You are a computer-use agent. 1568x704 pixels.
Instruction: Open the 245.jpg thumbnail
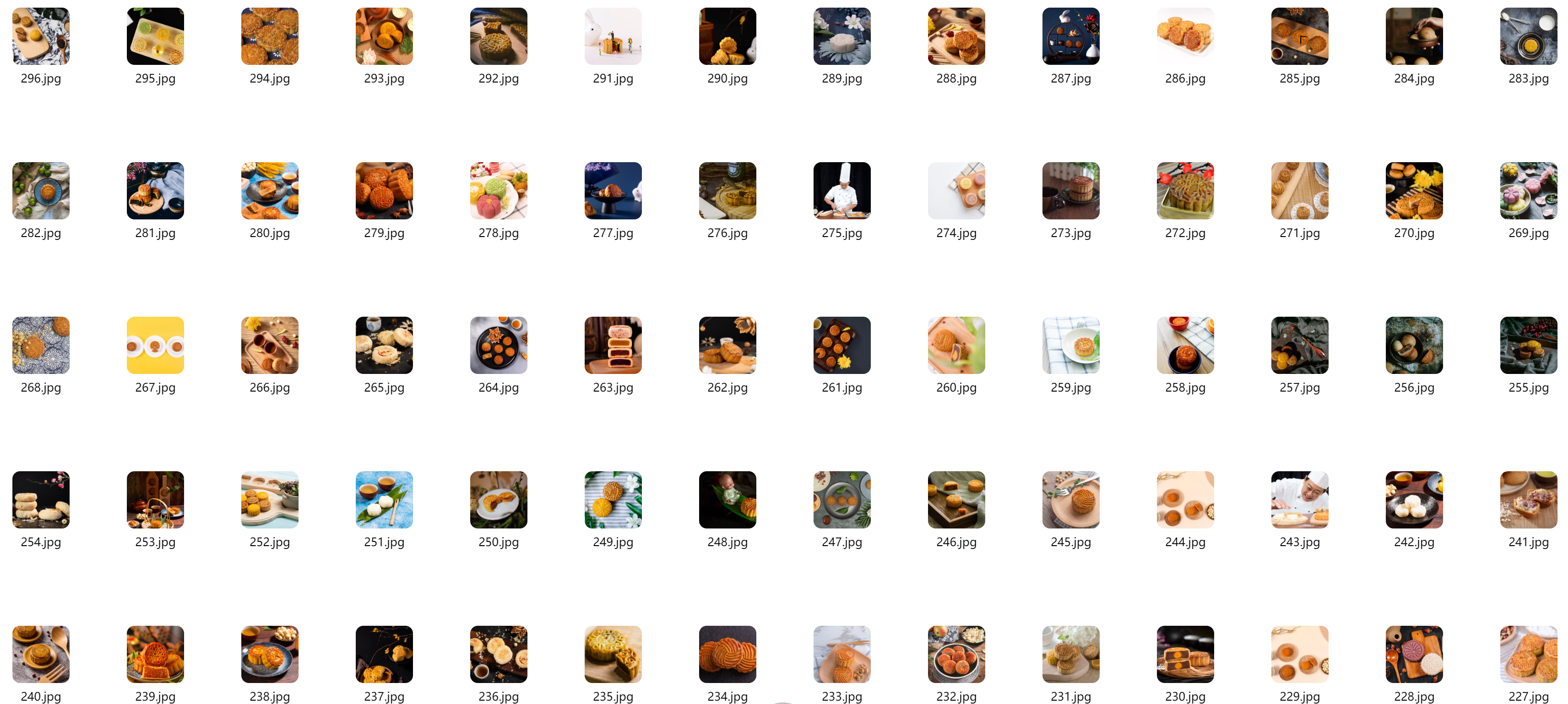tap(1071, 500)
